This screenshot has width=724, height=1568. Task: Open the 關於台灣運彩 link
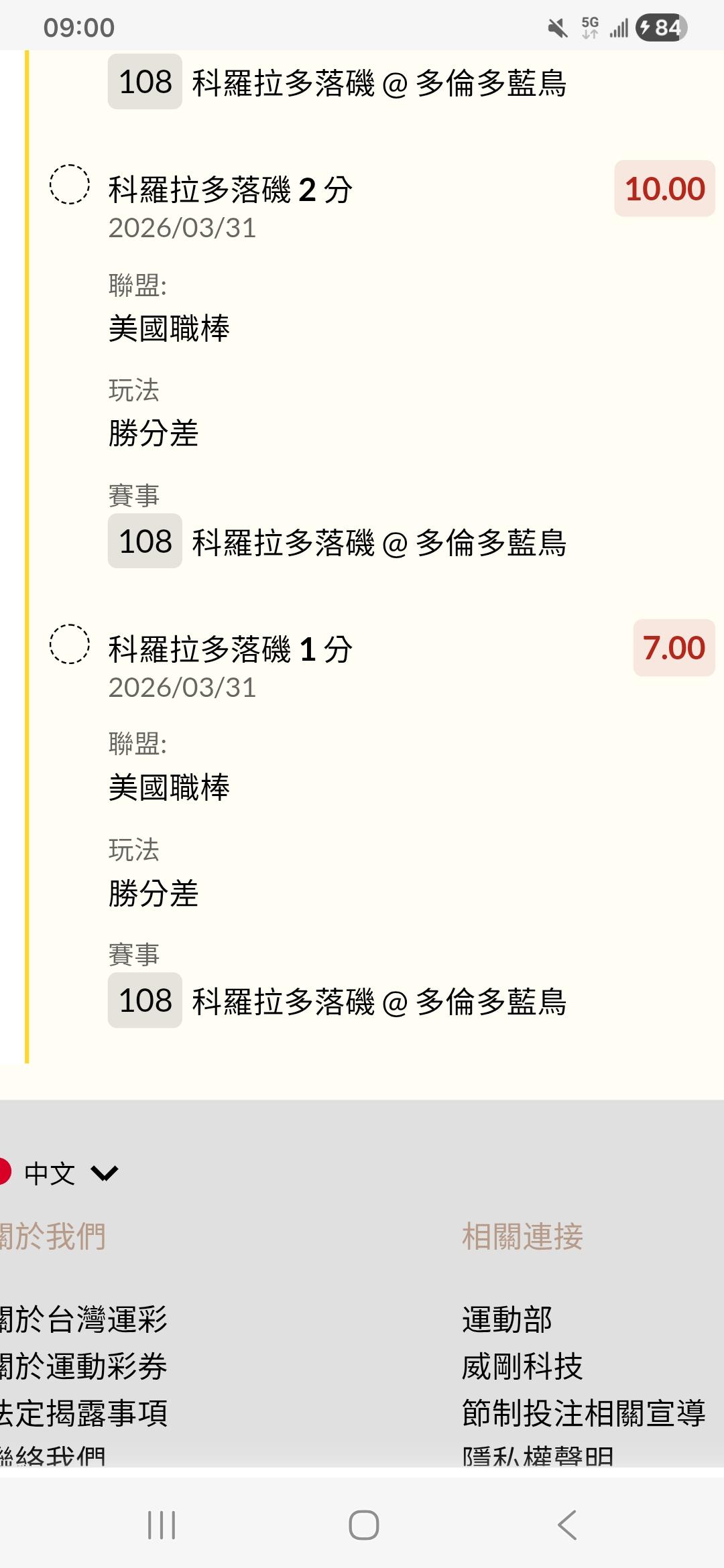coord(84,1319)
